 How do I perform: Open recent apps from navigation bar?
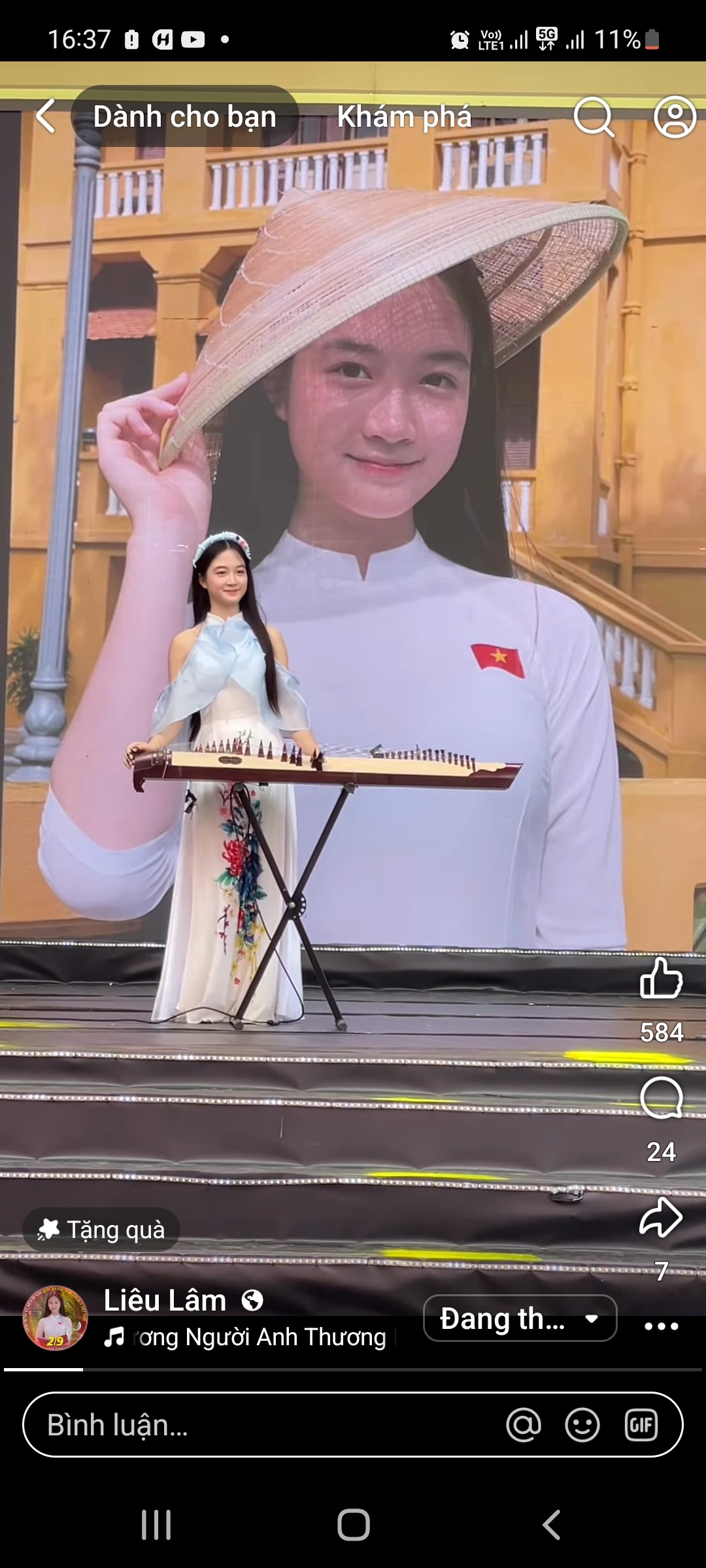pyautogui.click(x=156, y=1525)
